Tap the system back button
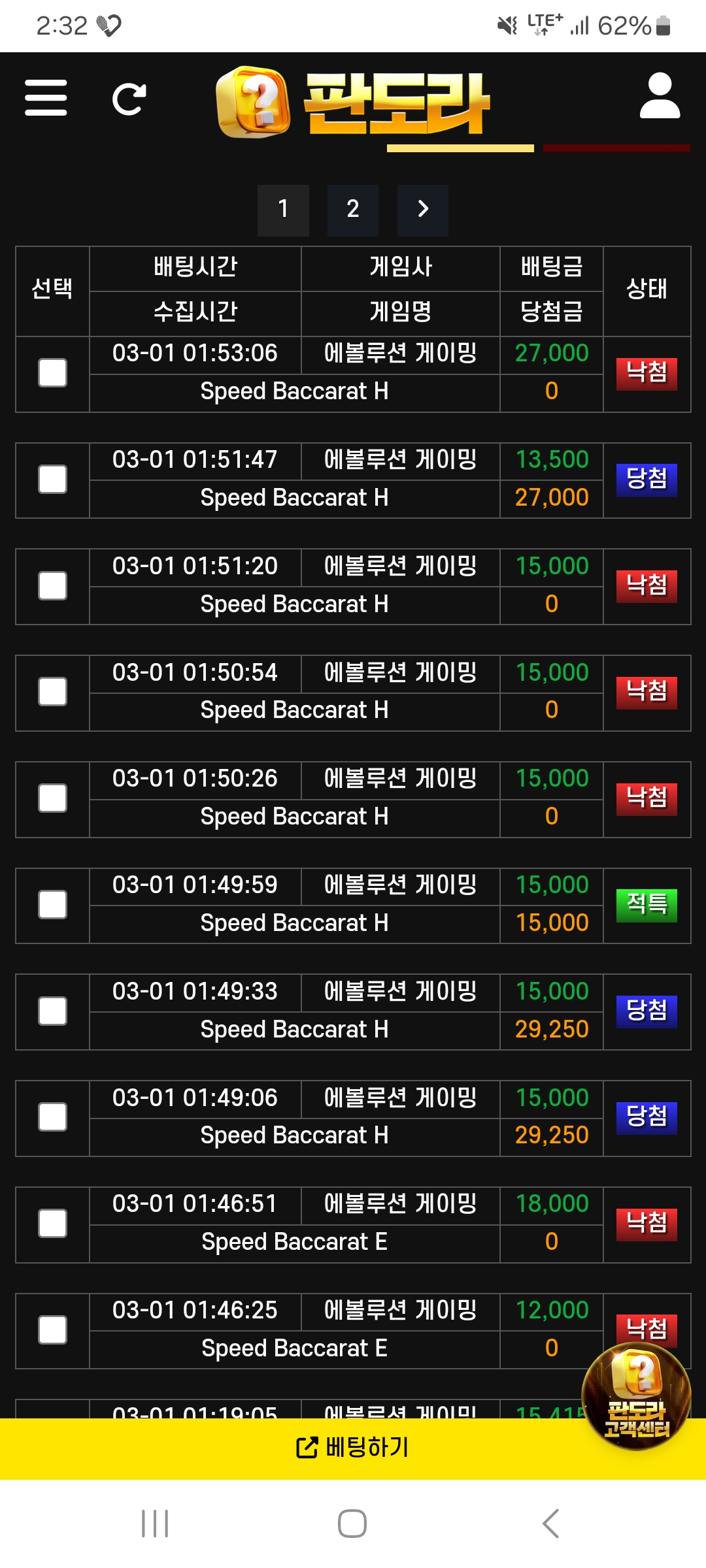This screenshot has width=706, height=1568. coord(550,1524)
